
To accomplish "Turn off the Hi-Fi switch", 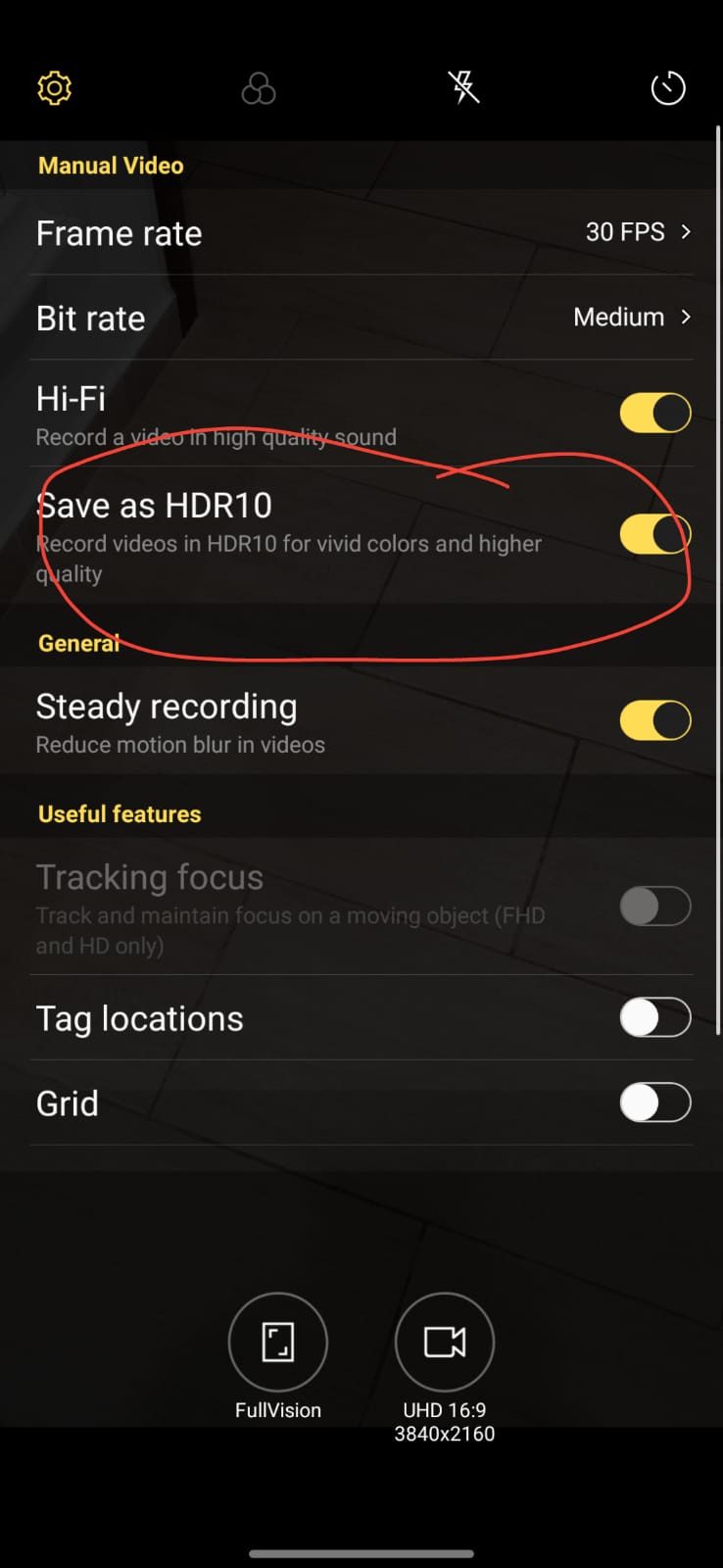I will click(655, 413).
